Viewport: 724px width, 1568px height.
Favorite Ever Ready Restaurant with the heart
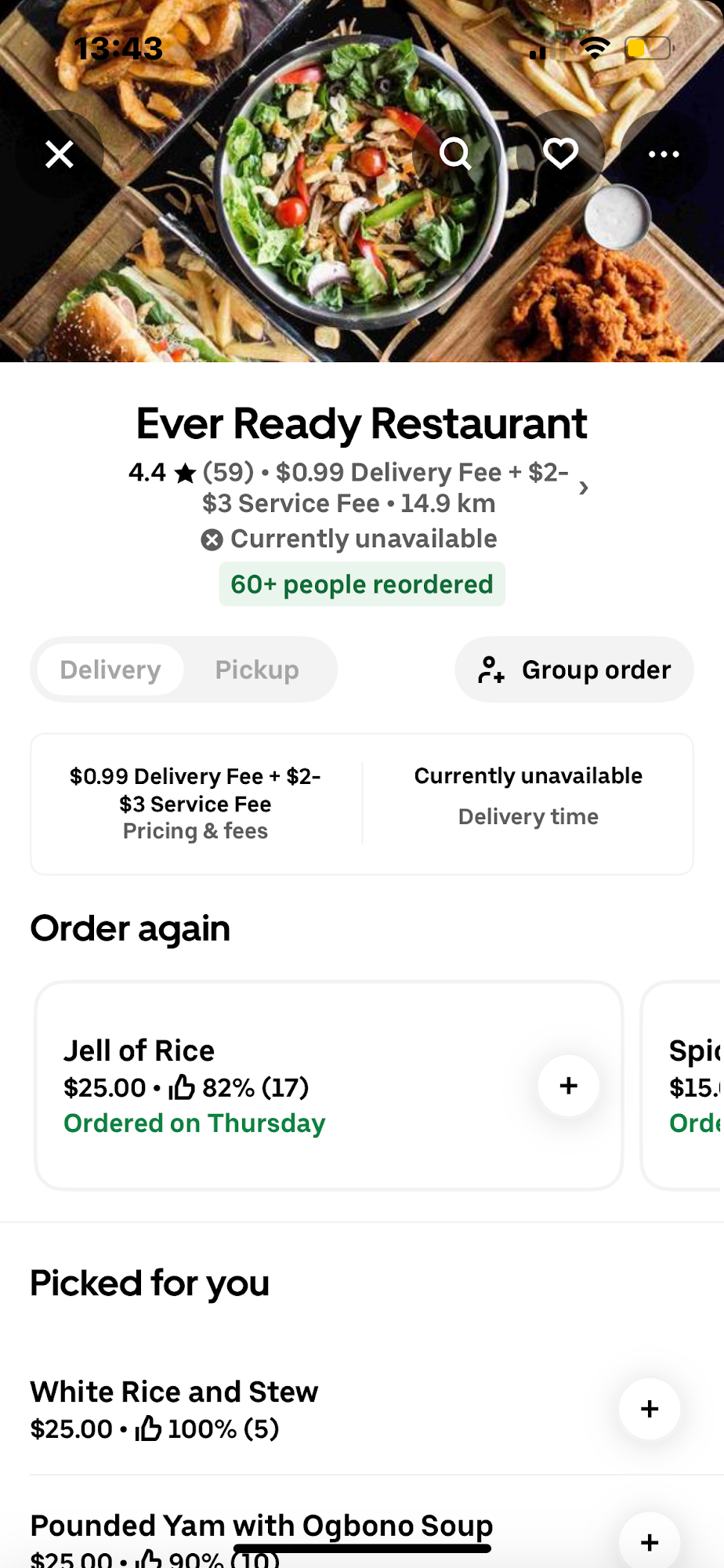560,154
